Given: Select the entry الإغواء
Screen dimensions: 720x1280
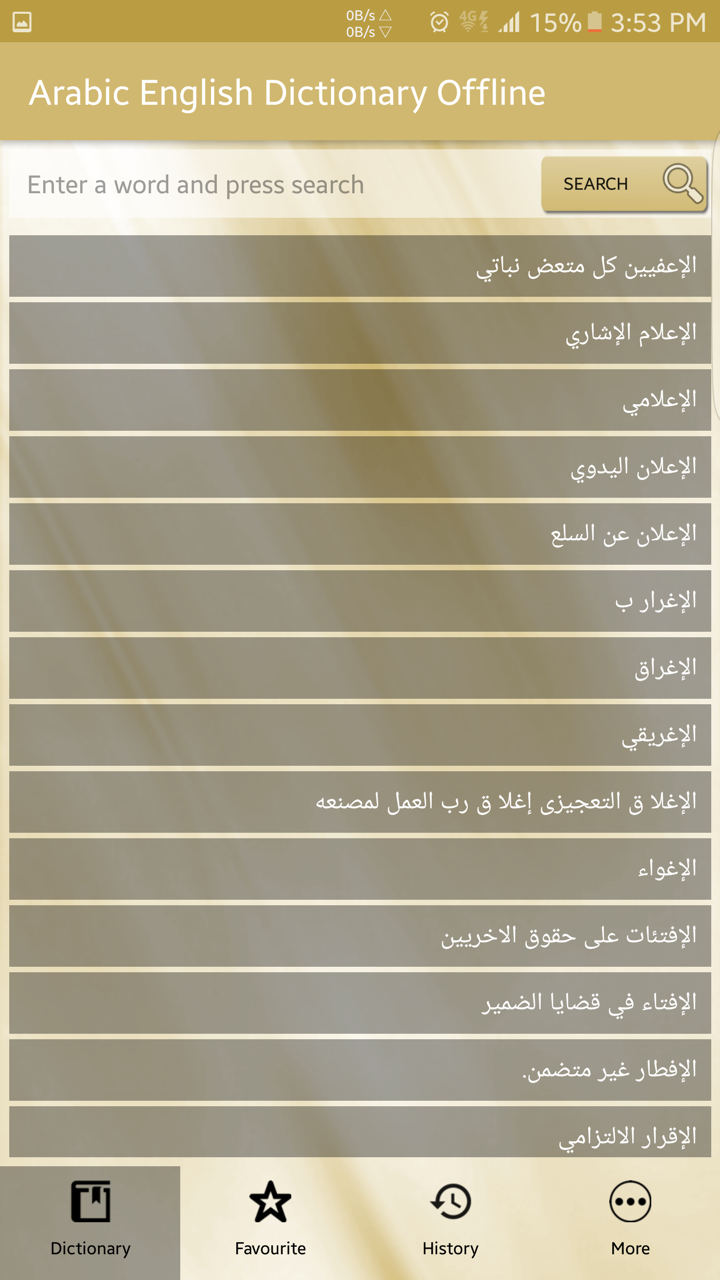Looking at the screenshot, I should click(x=360, y=868).
